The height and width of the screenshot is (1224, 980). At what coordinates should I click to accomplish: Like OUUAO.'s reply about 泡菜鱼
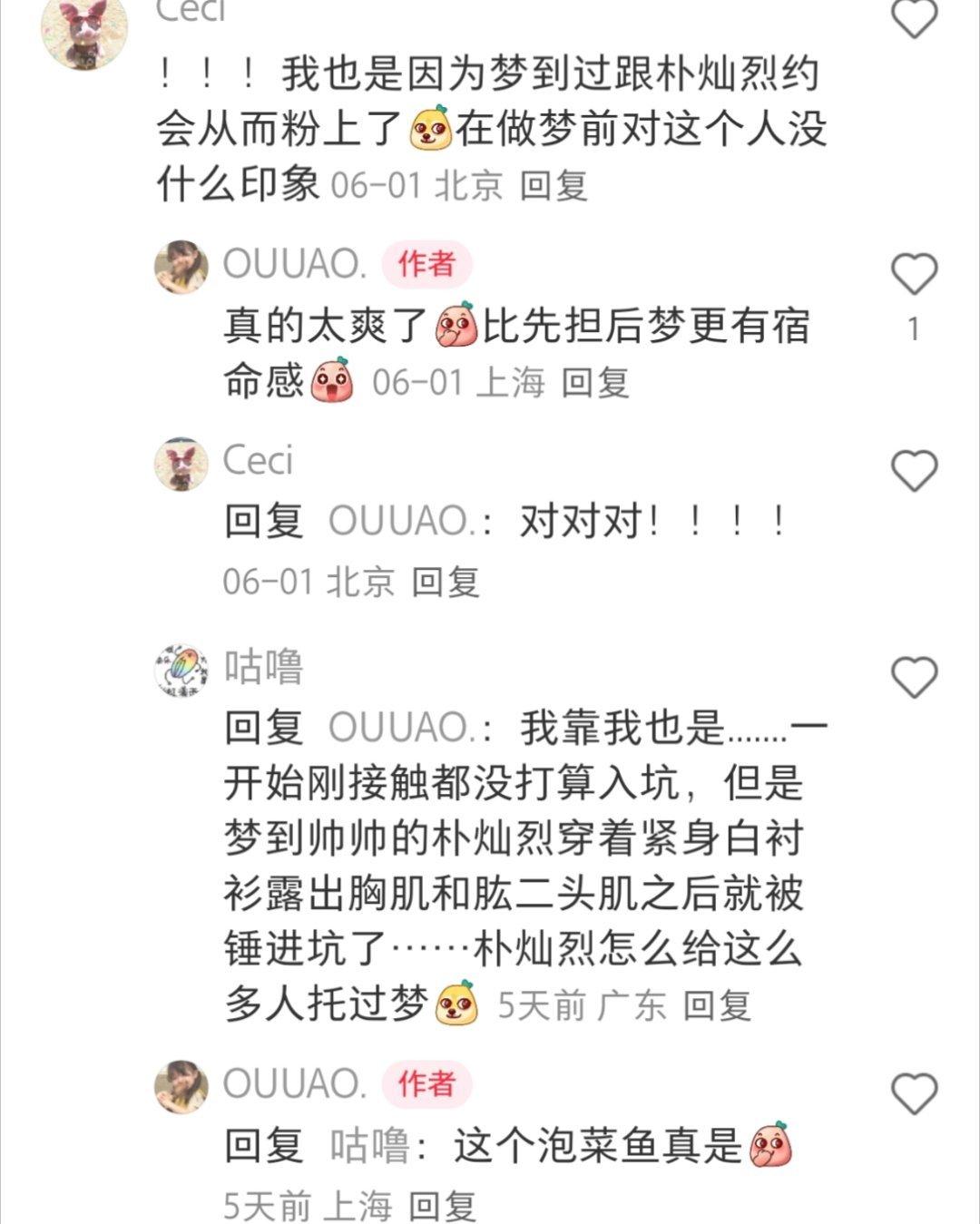913,1093
